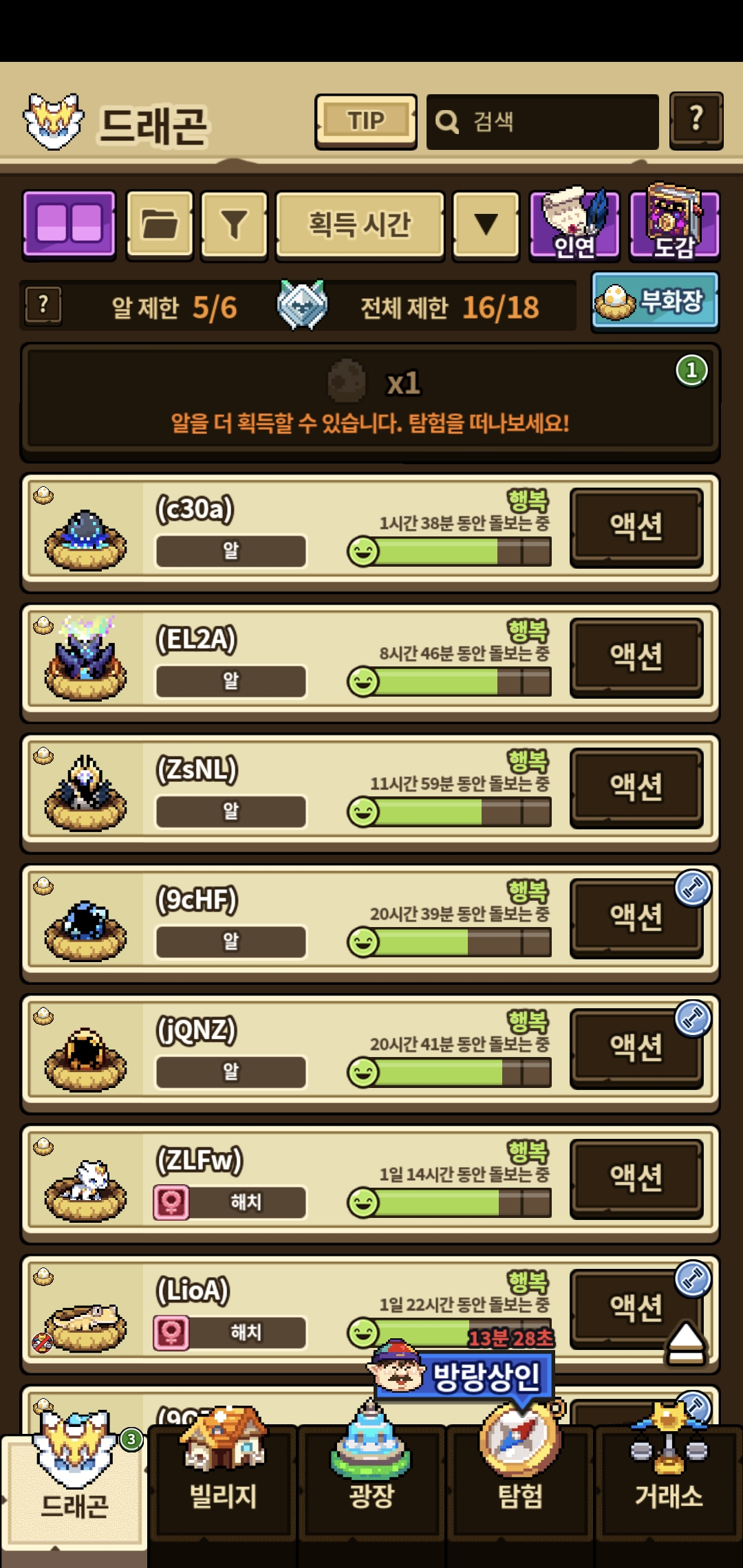743x1568 pixels.
Task: Open help with the top question mark
Action: (696, 120)
